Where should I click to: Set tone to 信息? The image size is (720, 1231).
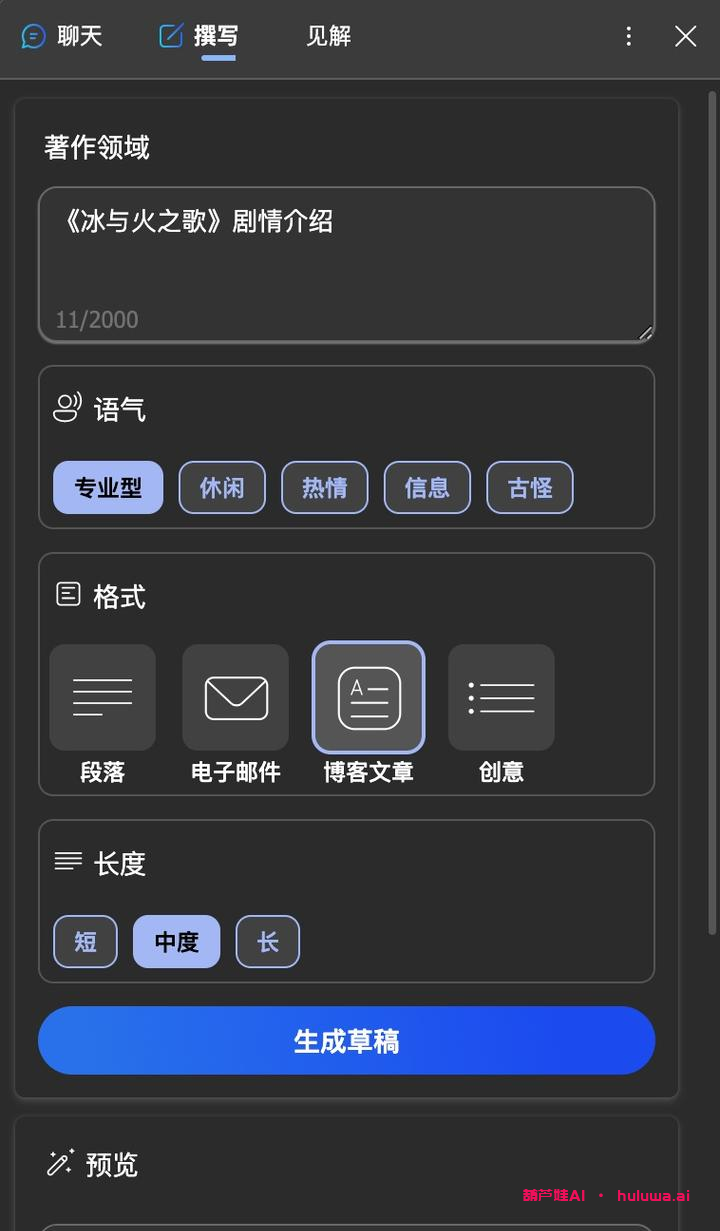tap(427, 488)
